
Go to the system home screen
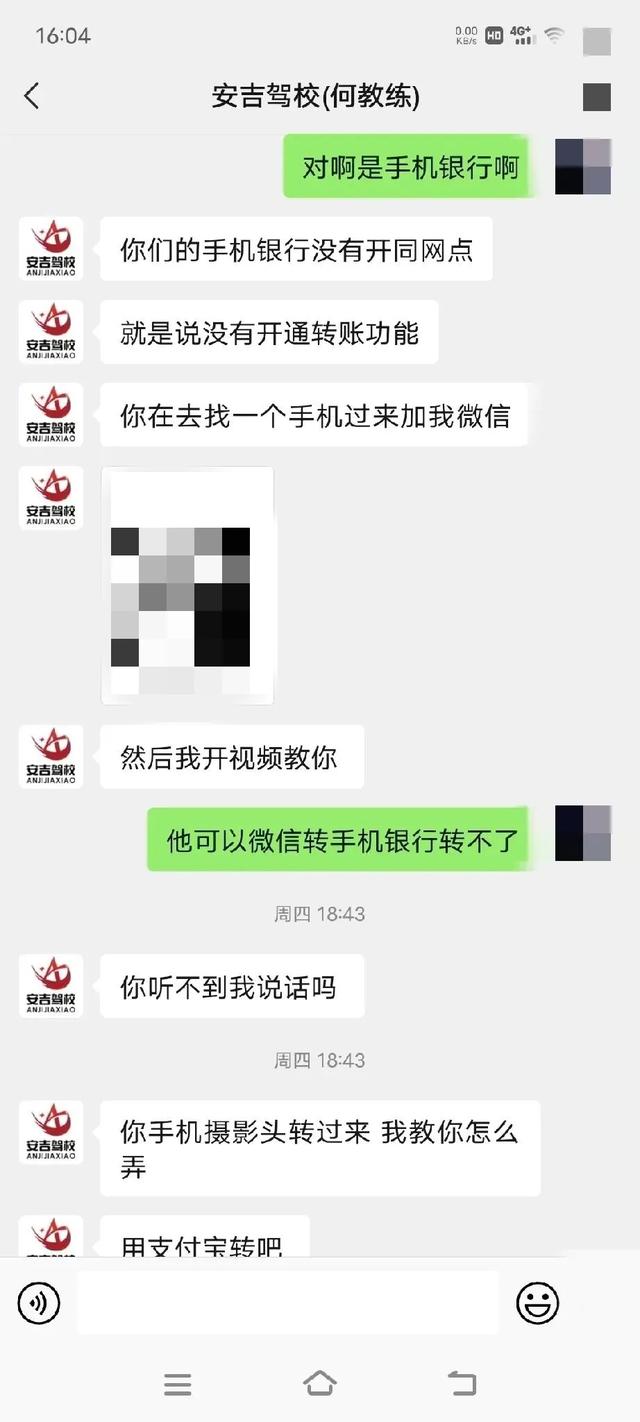tap(319, 1384)
